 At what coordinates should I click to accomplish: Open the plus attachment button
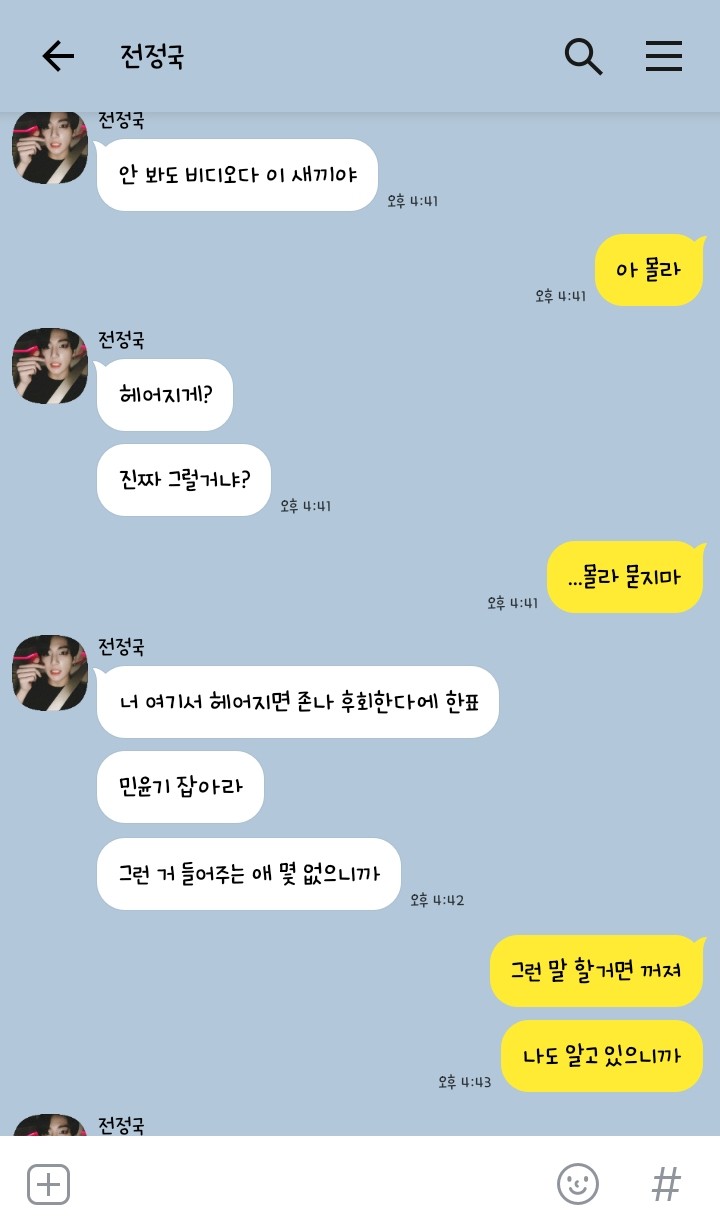(x=48, y=1185)
